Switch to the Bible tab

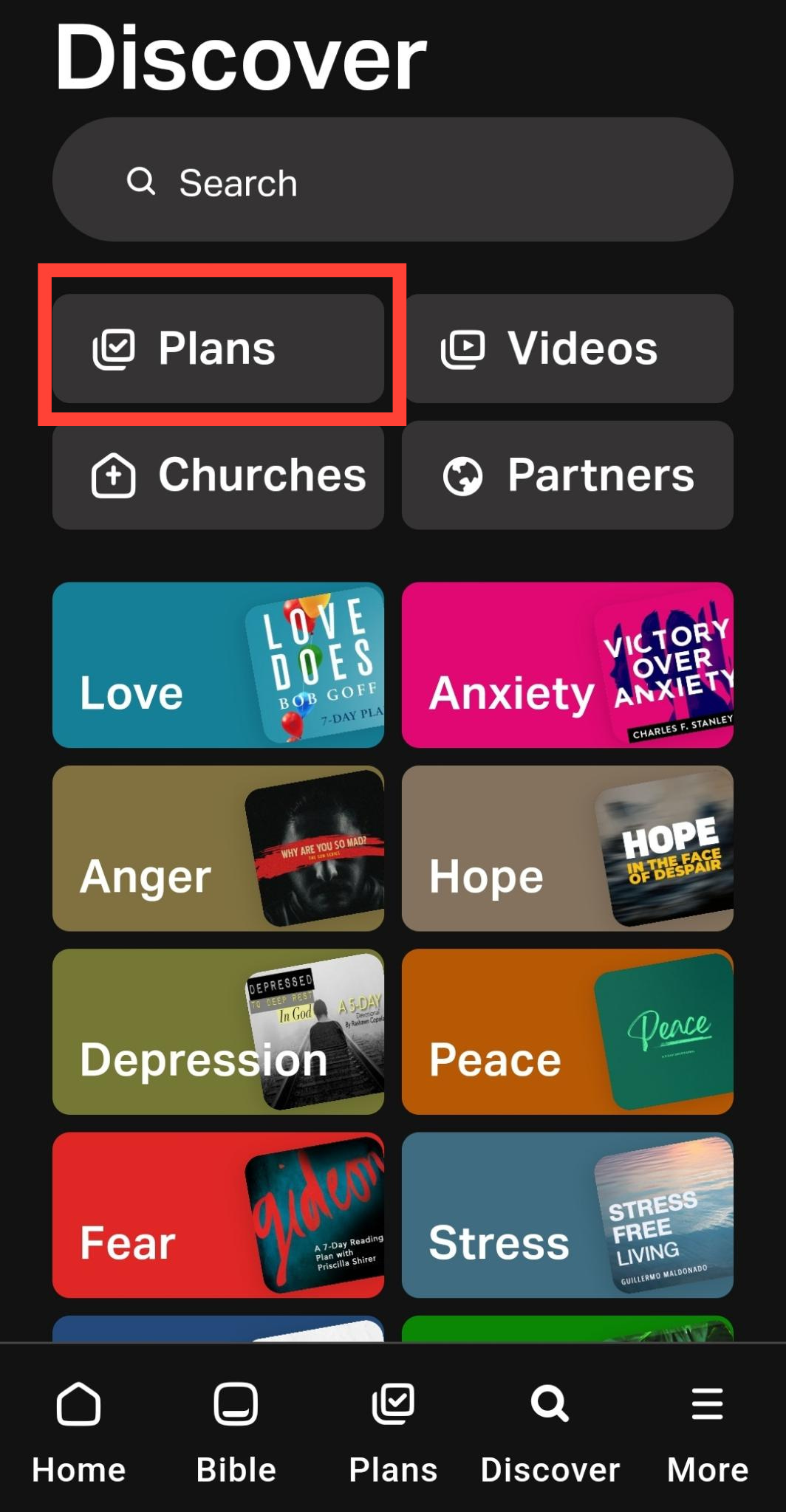pos(236,1432)
